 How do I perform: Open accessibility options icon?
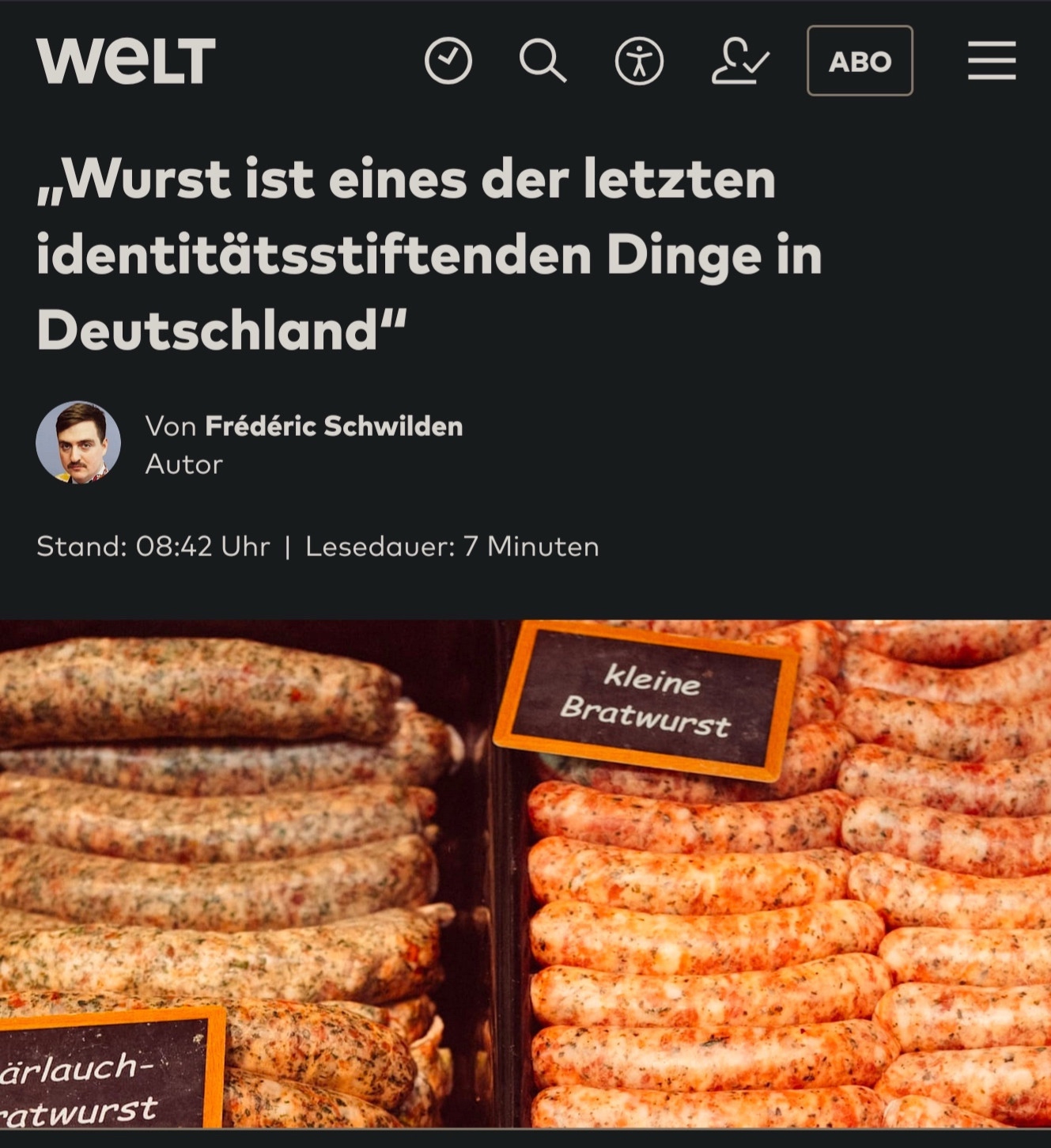639,61
